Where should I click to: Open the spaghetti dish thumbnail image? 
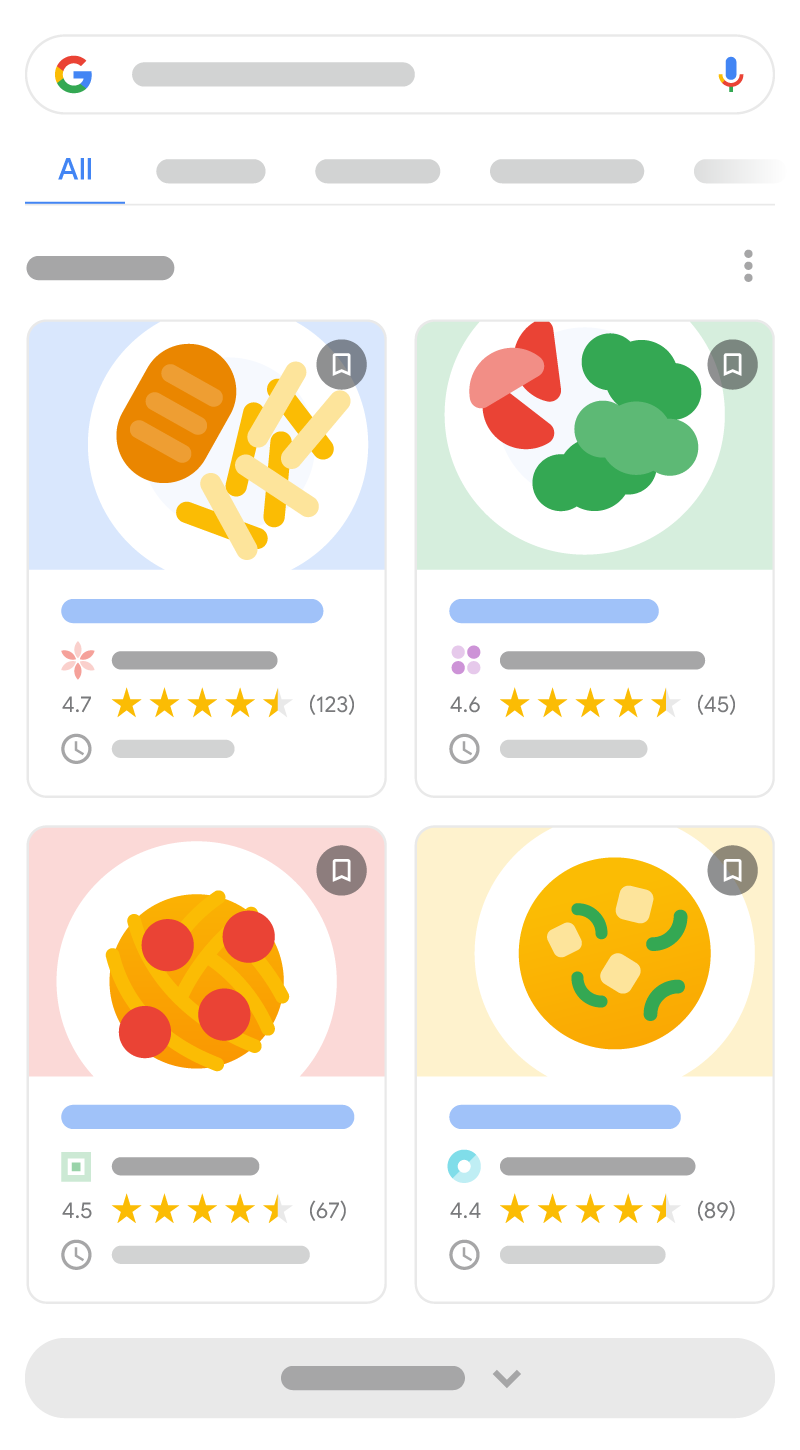tap(206, 952)
